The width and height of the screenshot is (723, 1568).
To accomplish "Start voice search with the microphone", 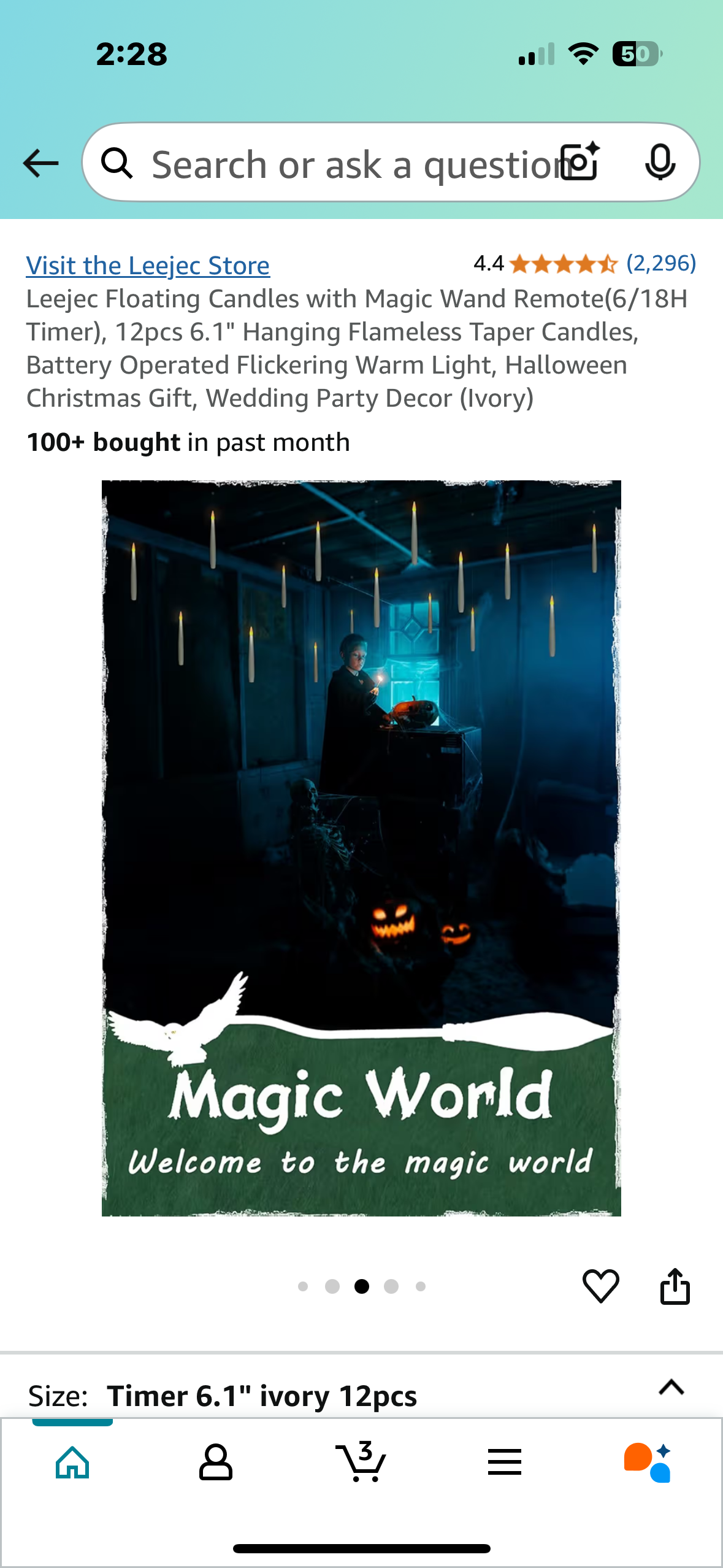I will click(660, 162).
